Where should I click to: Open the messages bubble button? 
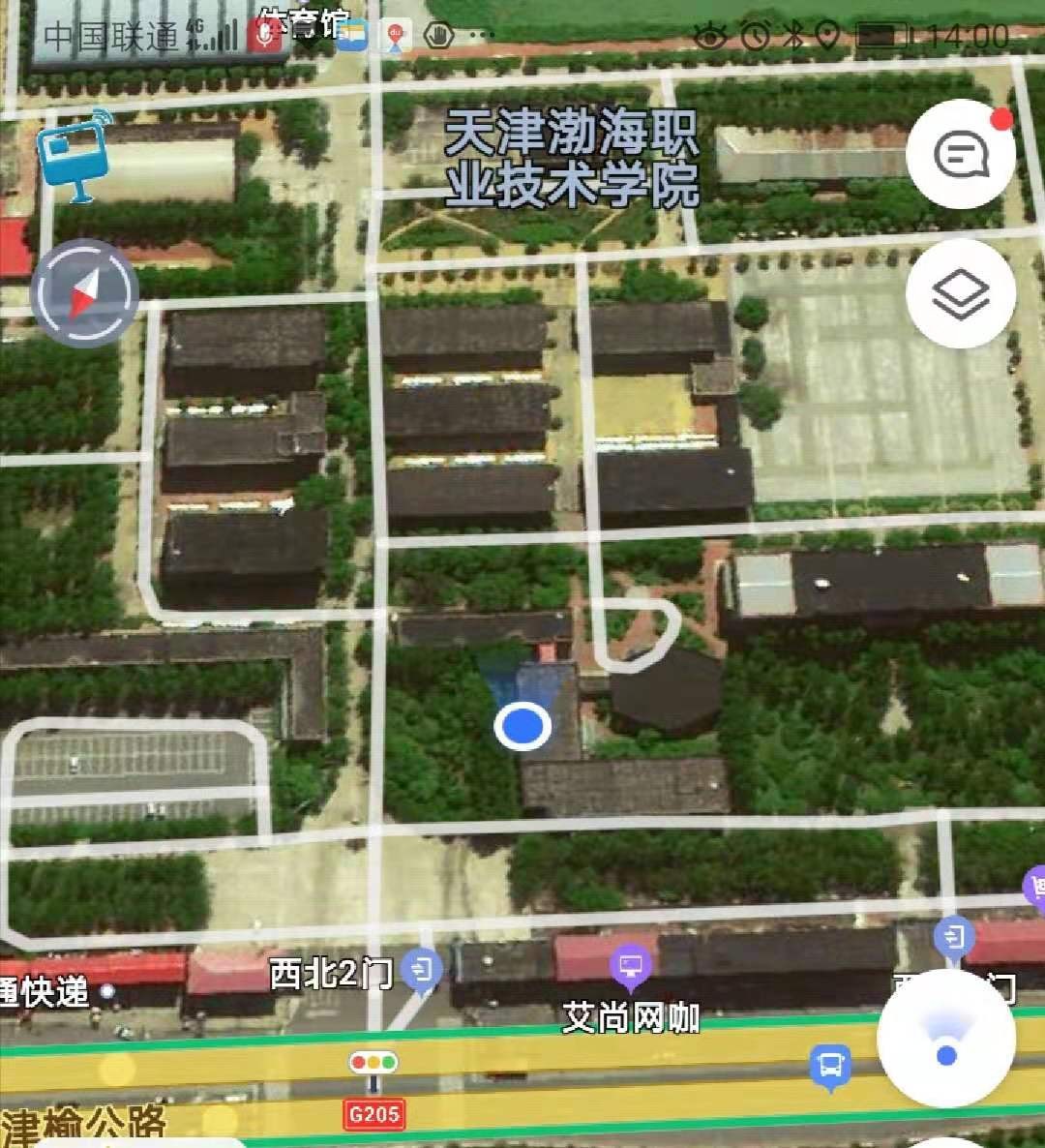pyautogui.click(x=960, y=155)
